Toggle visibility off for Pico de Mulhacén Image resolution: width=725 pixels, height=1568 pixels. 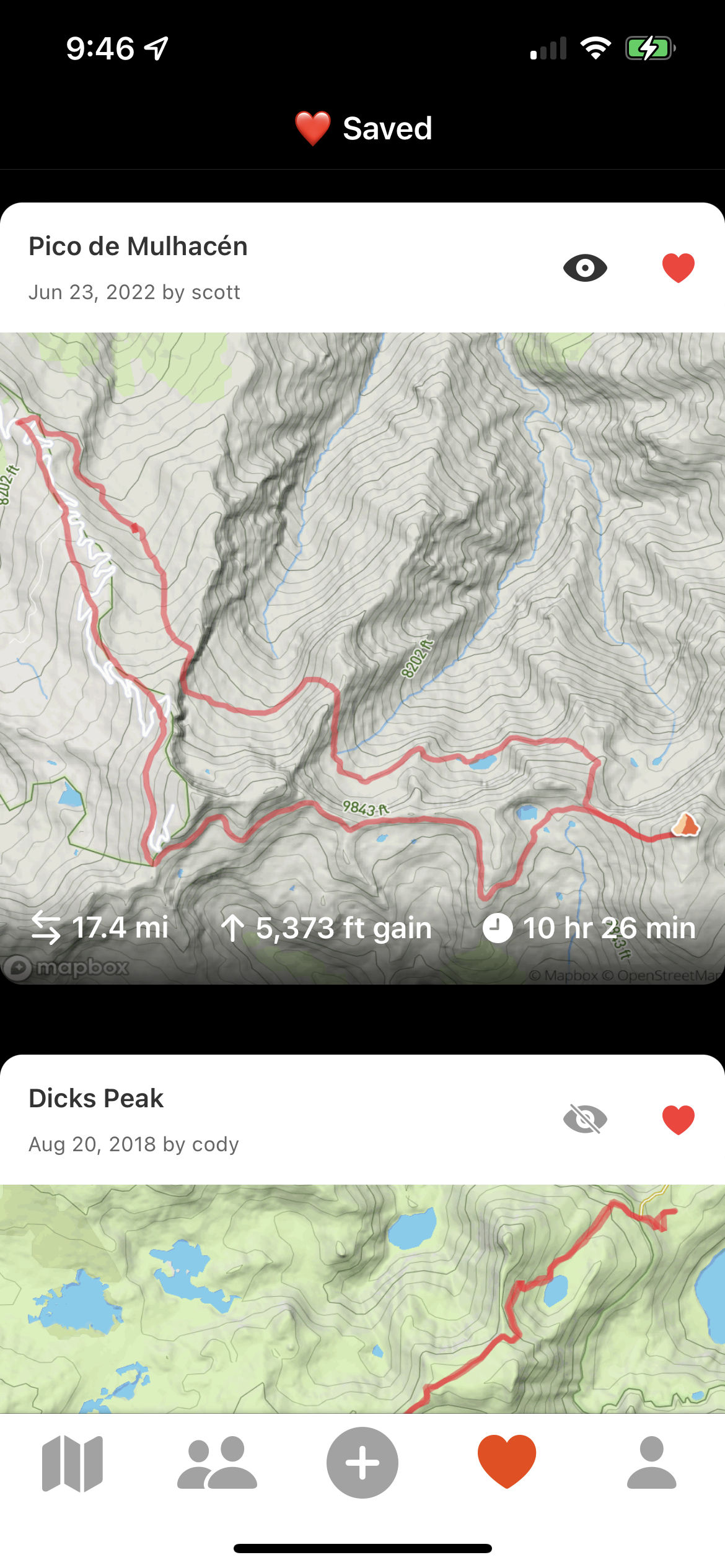point(586,268)
